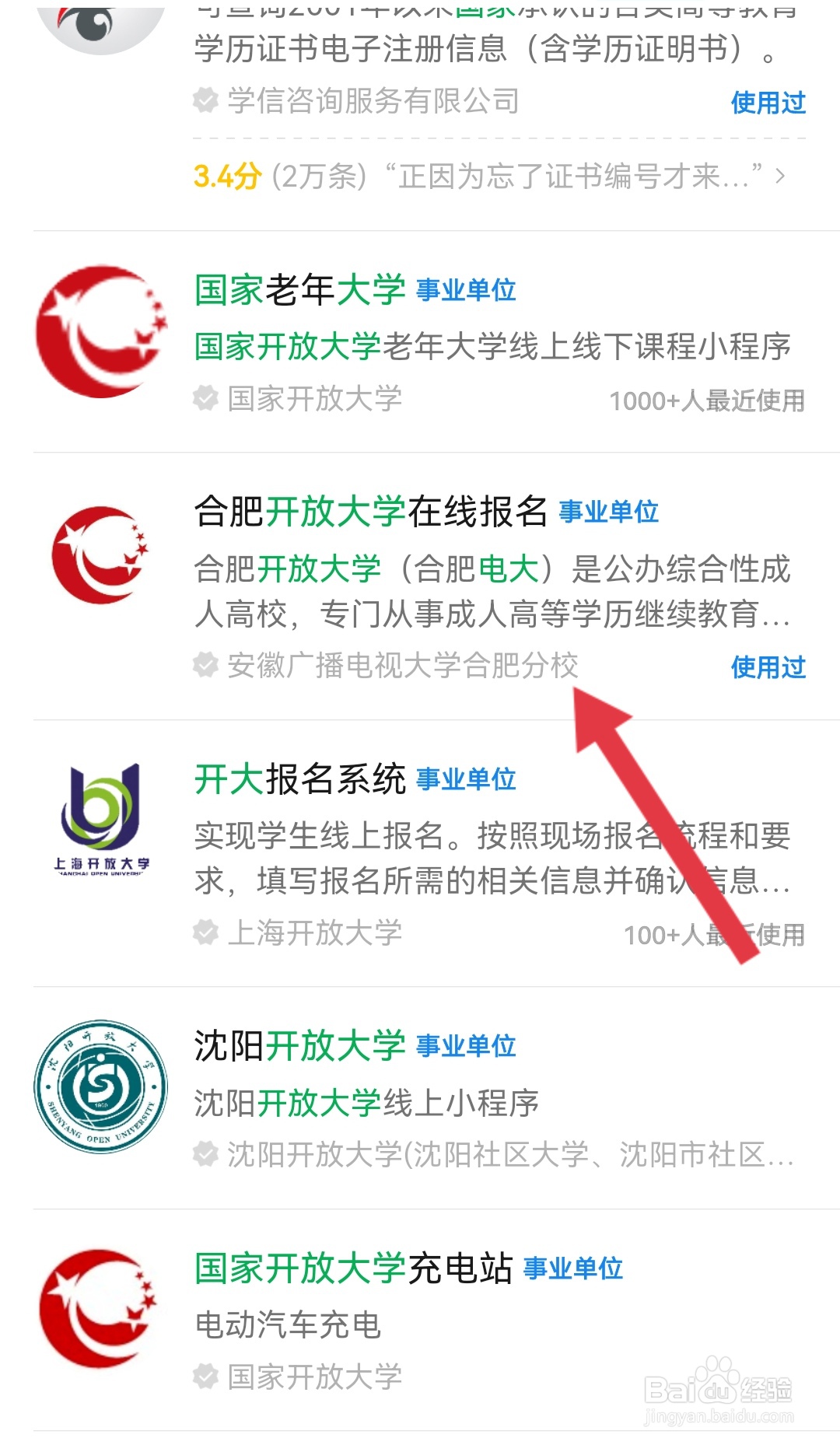Click the 国家开放大学充电站 title text
The image size is (840, 1445).
(354, 1264)
